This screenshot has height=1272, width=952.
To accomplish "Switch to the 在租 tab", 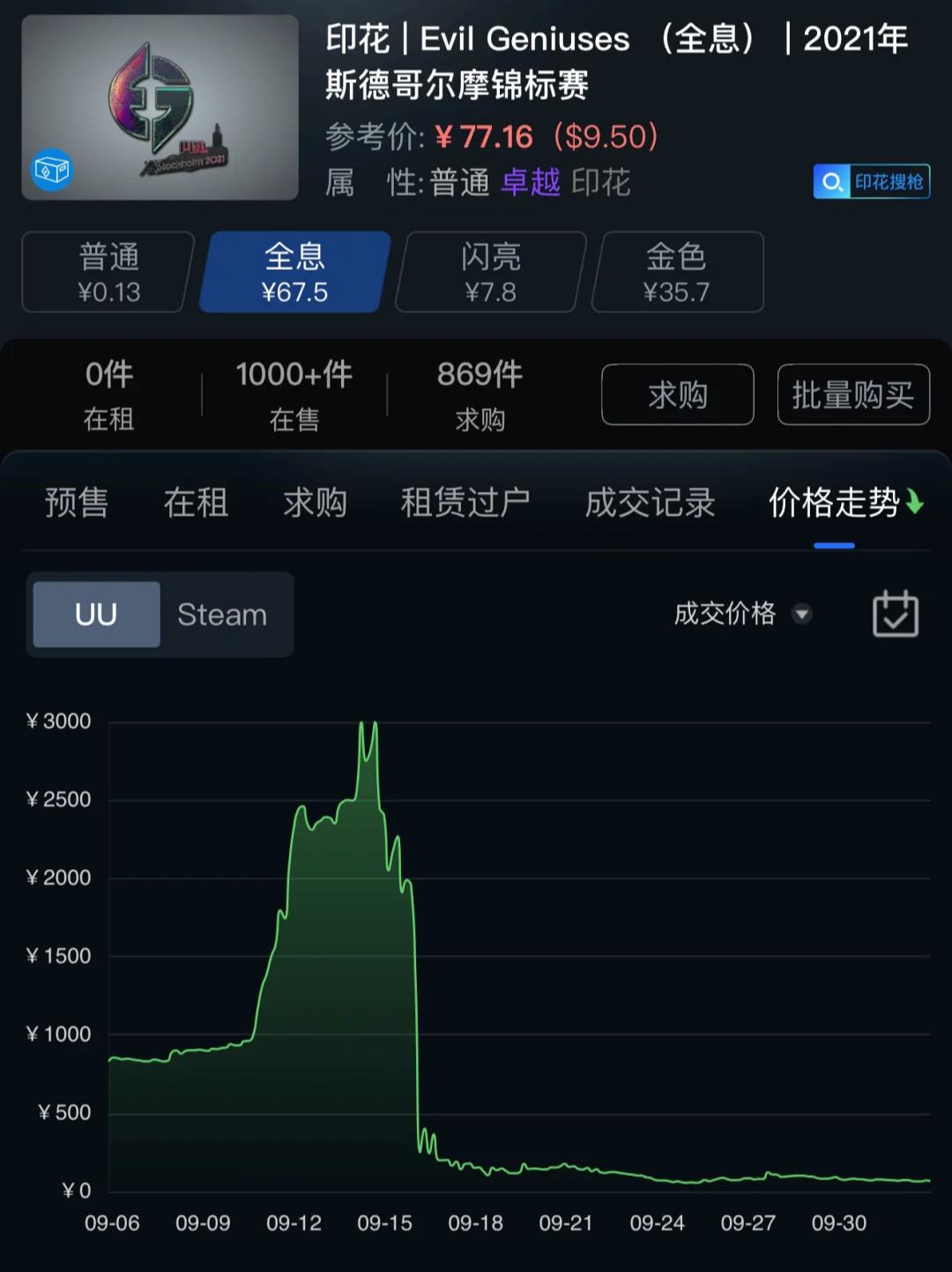I will 196,503.
